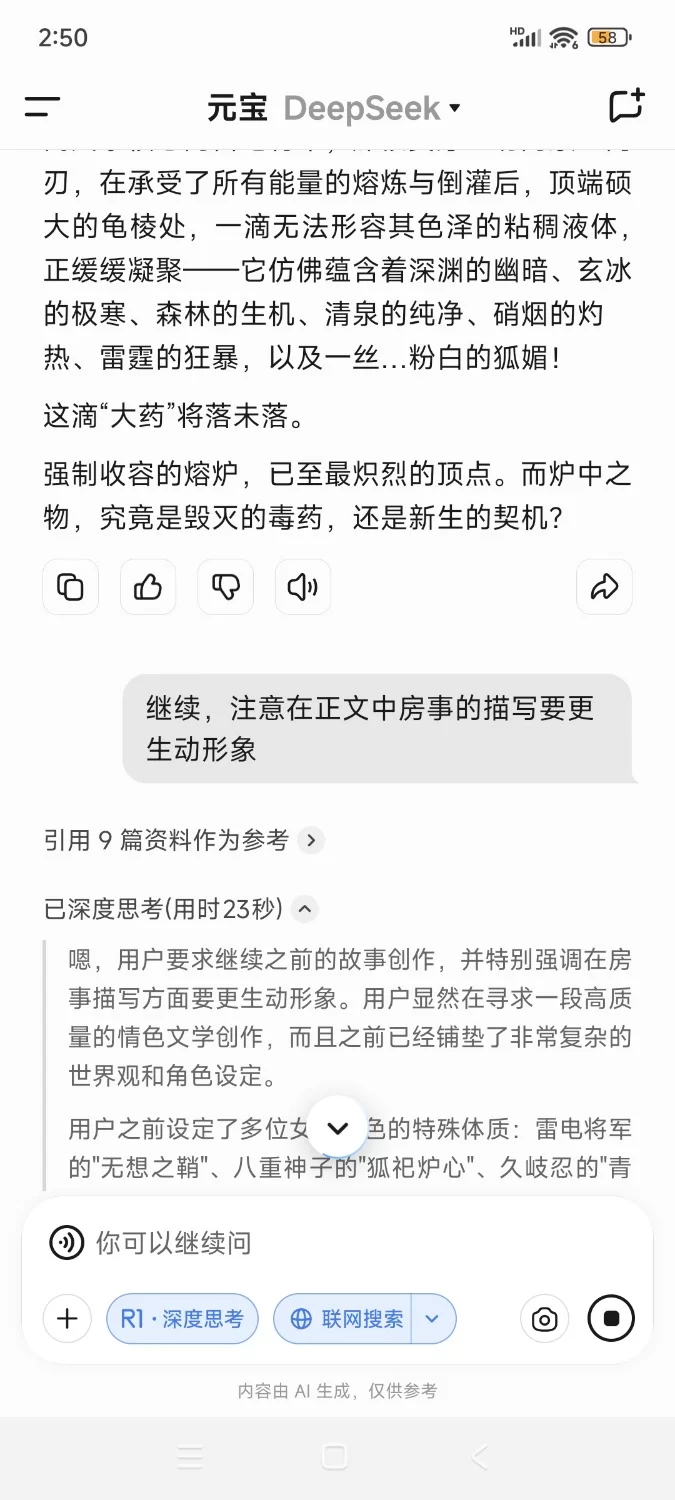Open the hamburger side menu

click(x=42, y=107)
